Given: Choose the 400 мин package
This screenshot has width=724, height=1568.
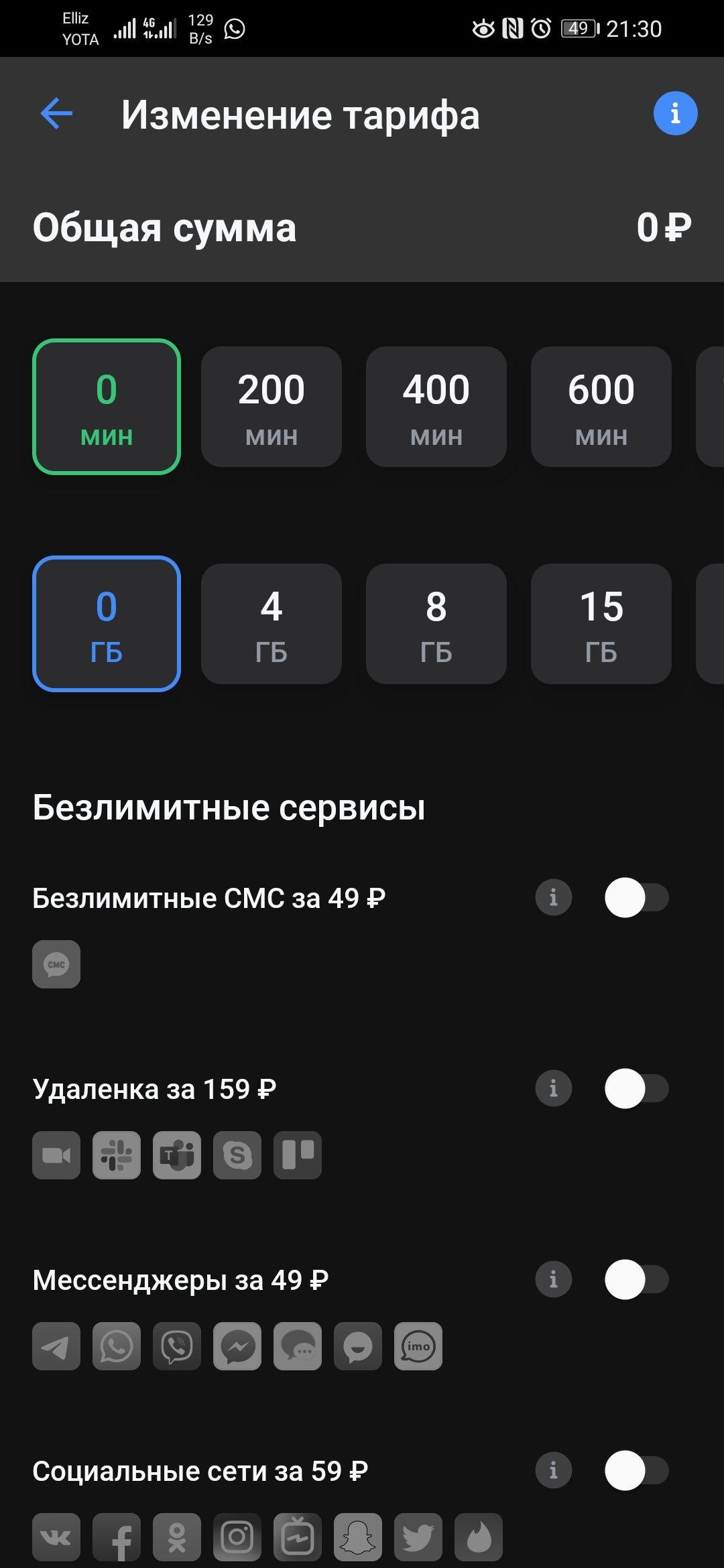Looking at the screenshot, I should [436, 407].
